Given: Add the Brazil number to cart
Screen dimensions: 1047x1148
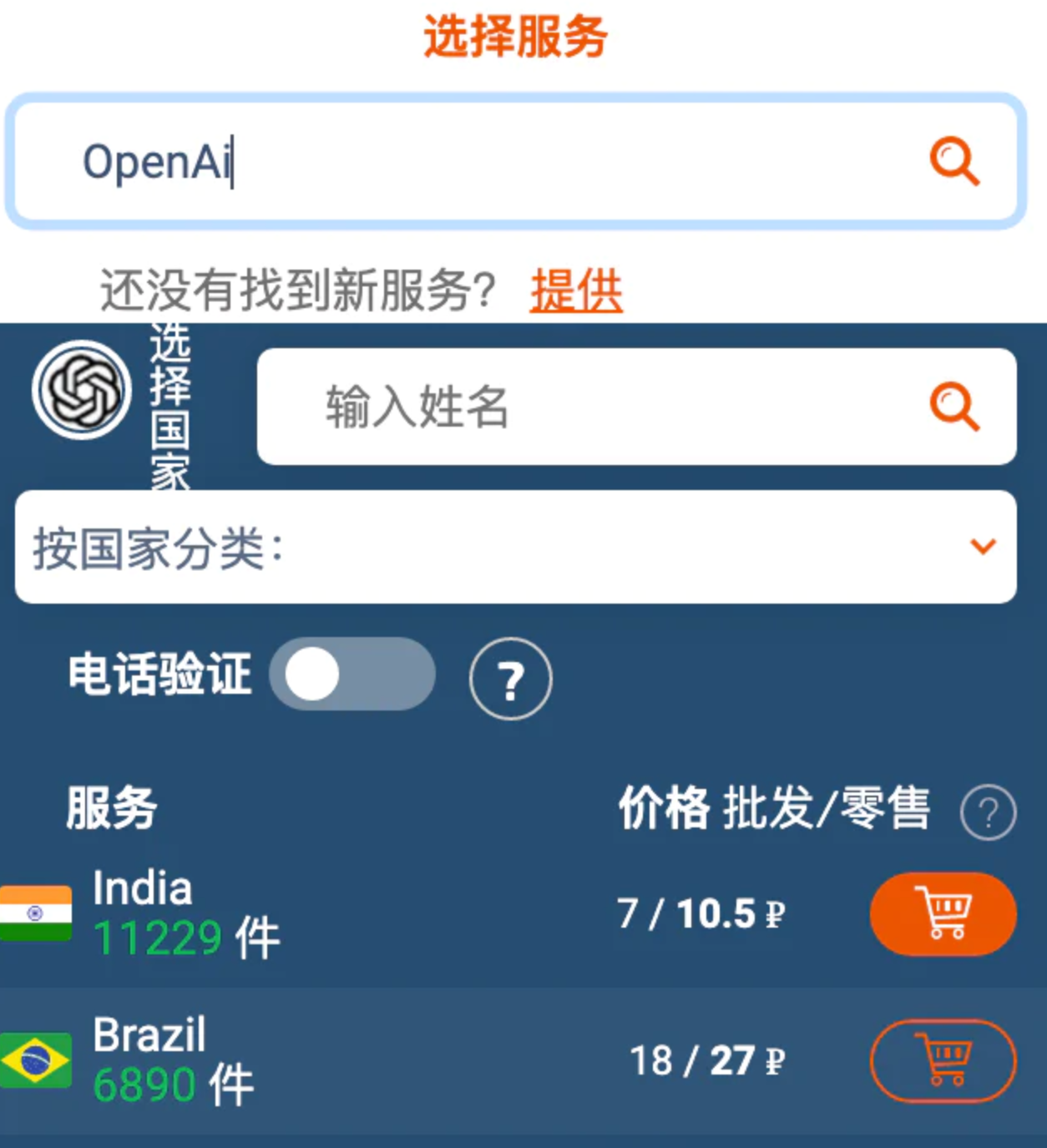Looking at the screenshot, I should click(943, 1060).
